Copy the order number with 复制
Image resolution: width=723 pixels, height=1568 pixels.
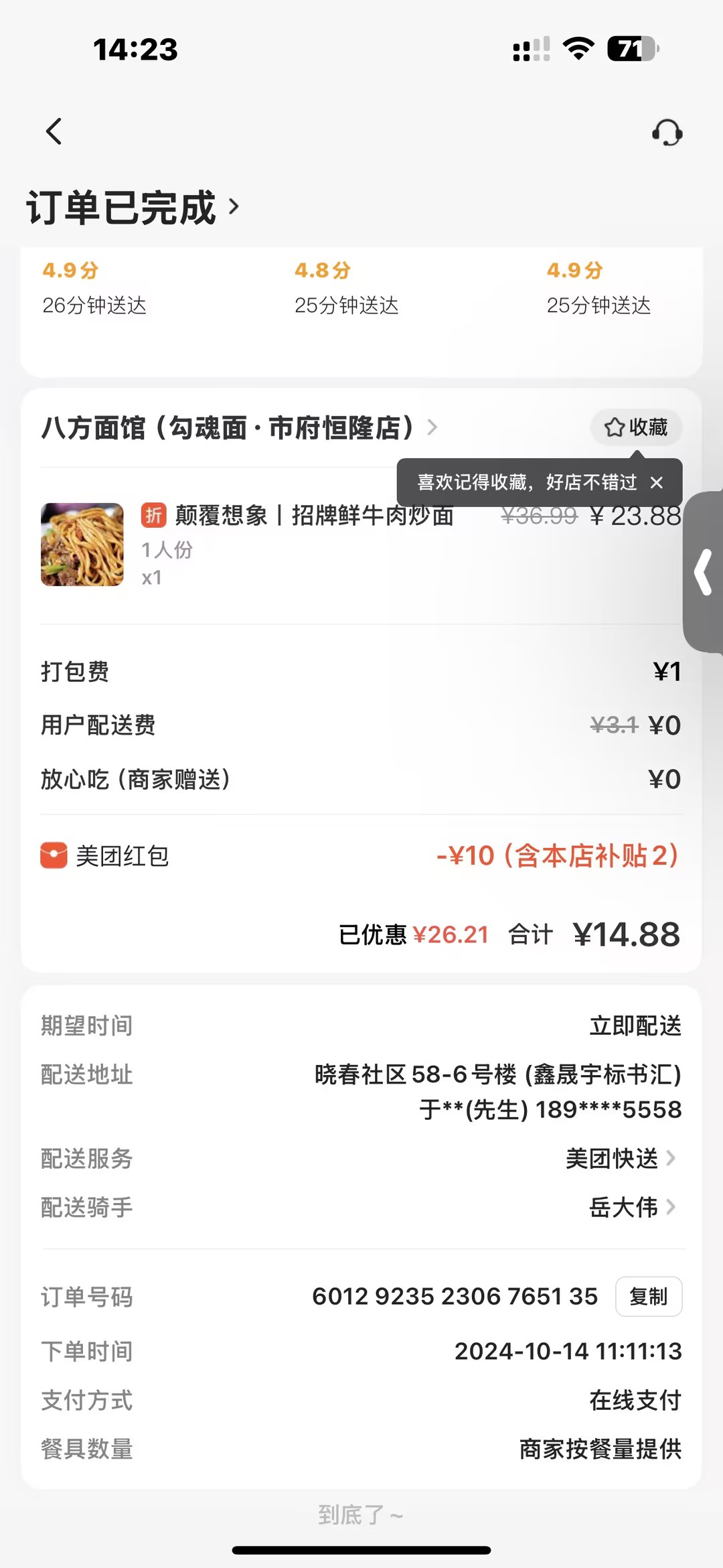pos(648,1297)
